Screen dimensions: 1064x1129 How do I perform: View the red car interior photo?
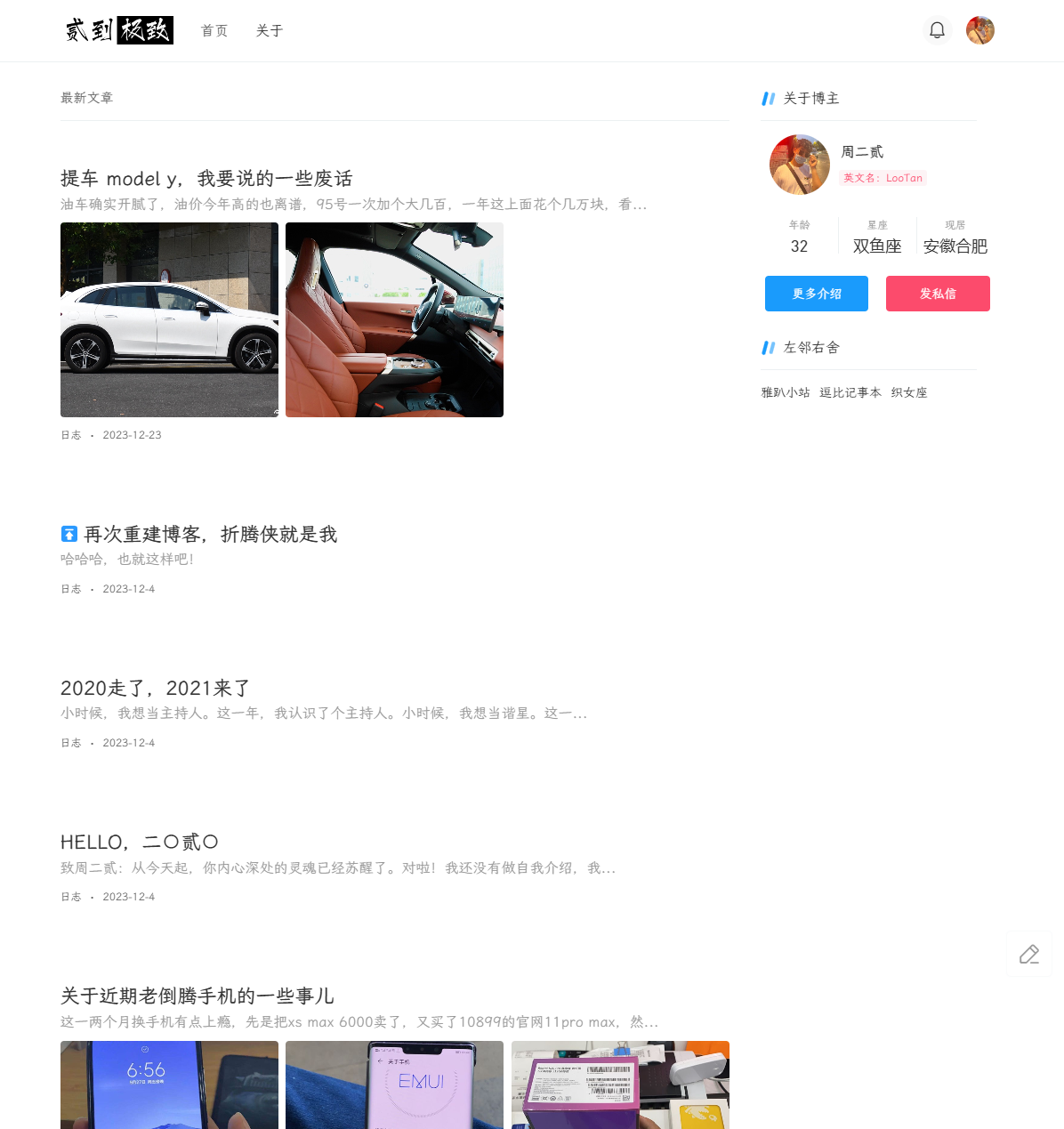point(394,319)
